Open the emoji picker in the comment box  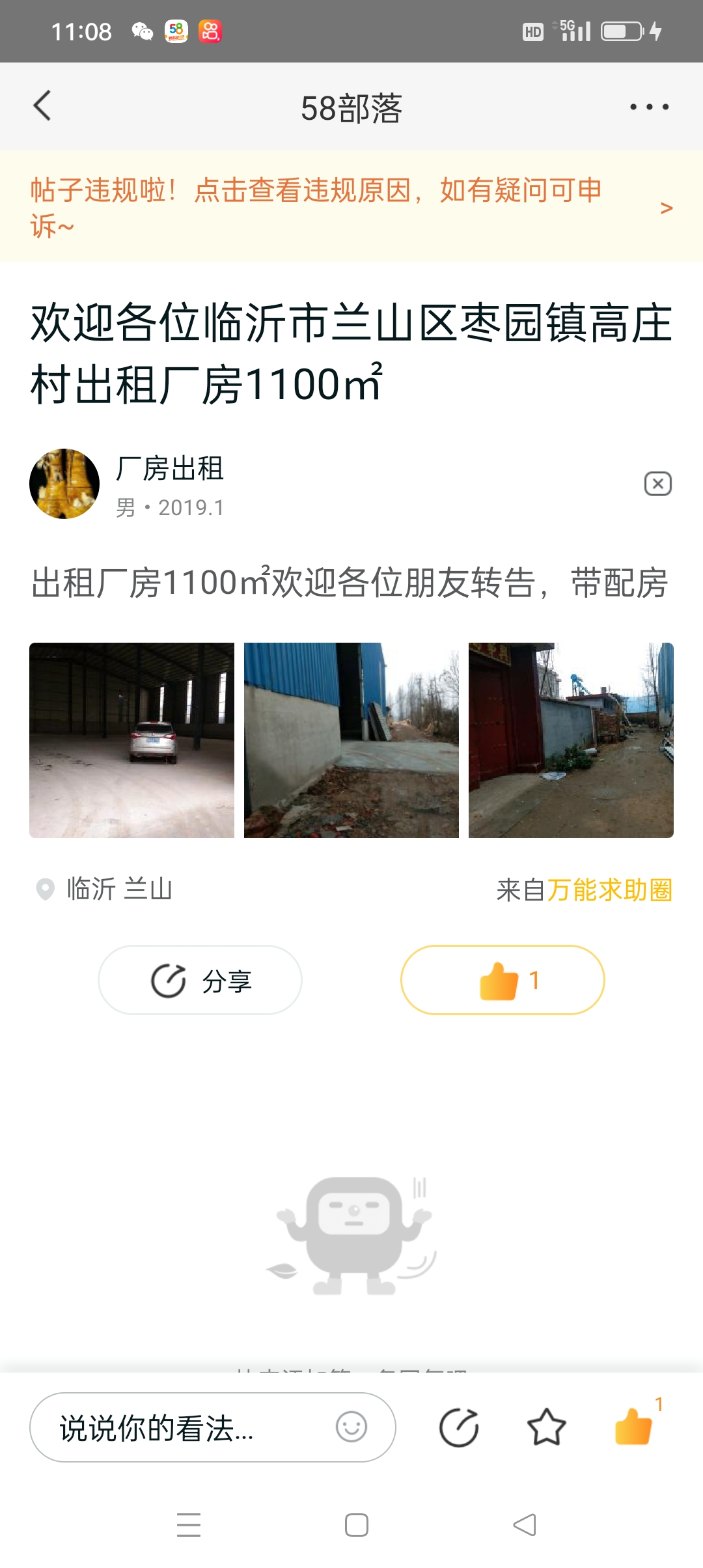pyautogui.click(x=351, y=1427)
